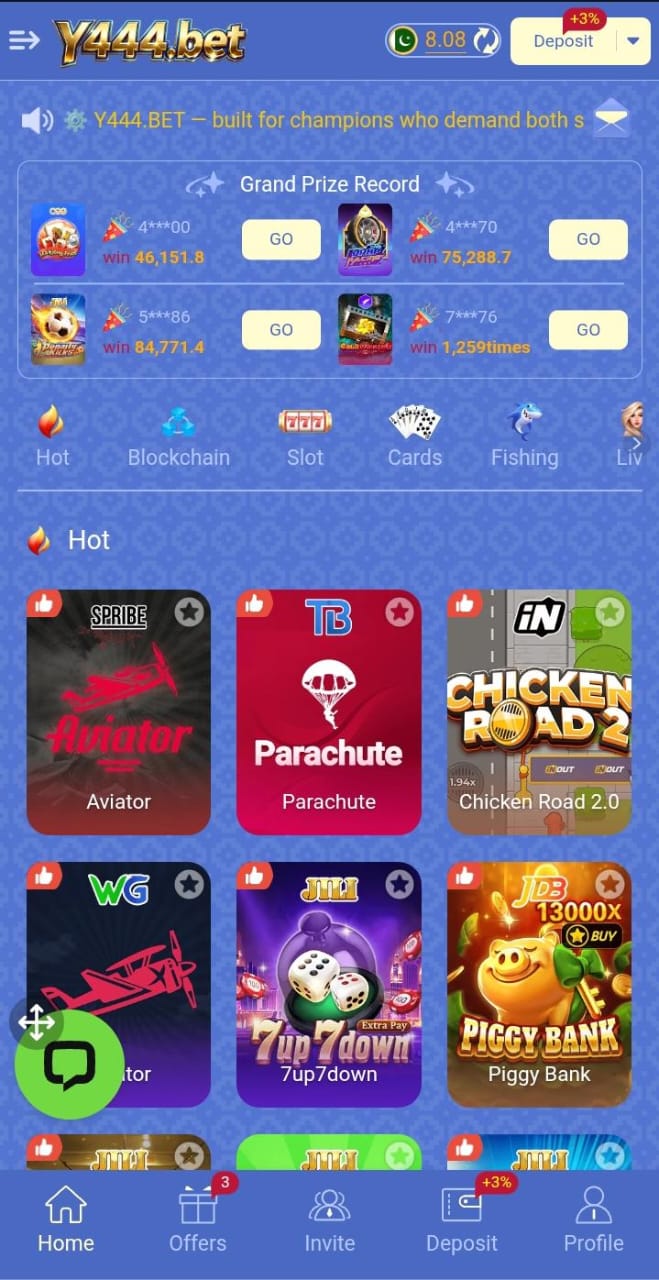659x1280 pixels.
Task: Open the Spribe Aviator game
Action: (118, 712)
